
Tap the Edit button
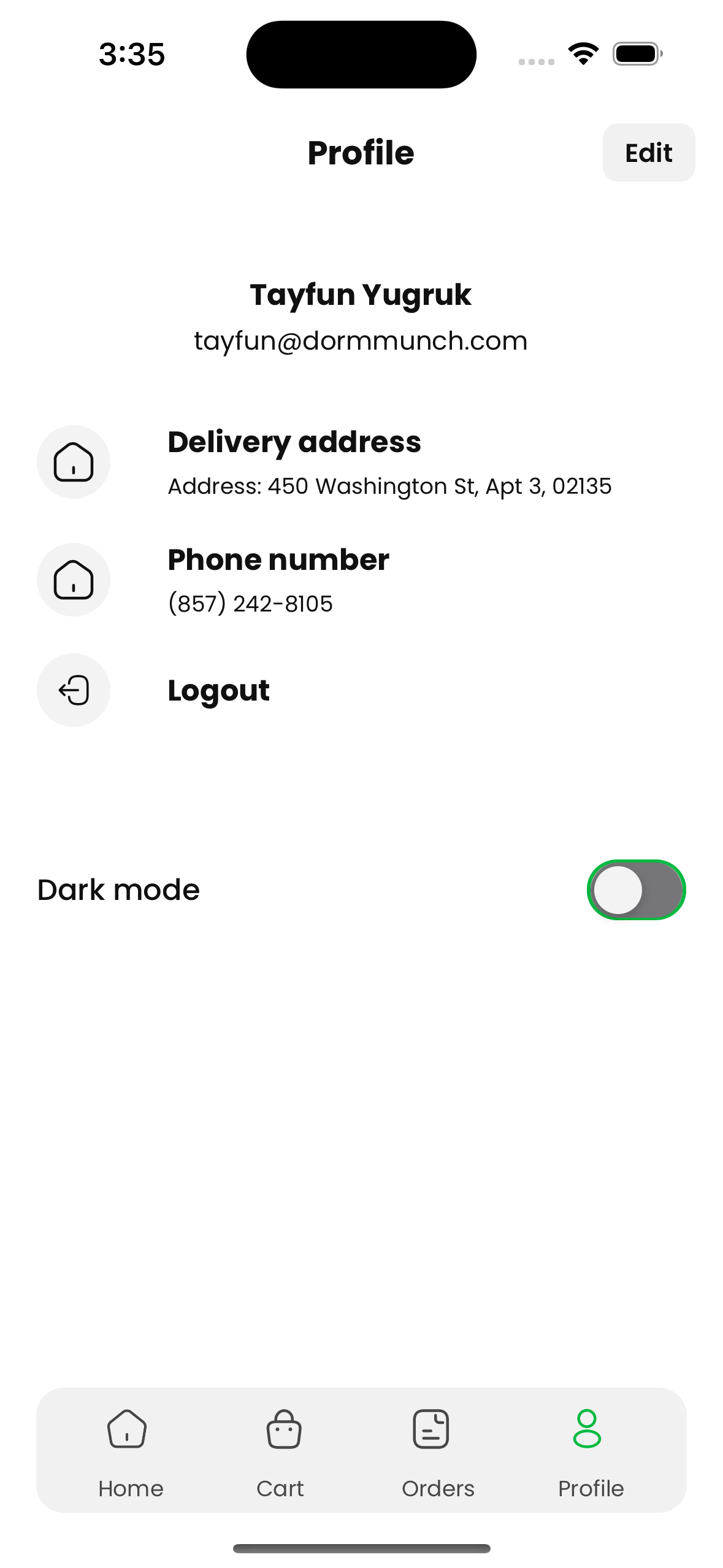[x=648, y=153]
